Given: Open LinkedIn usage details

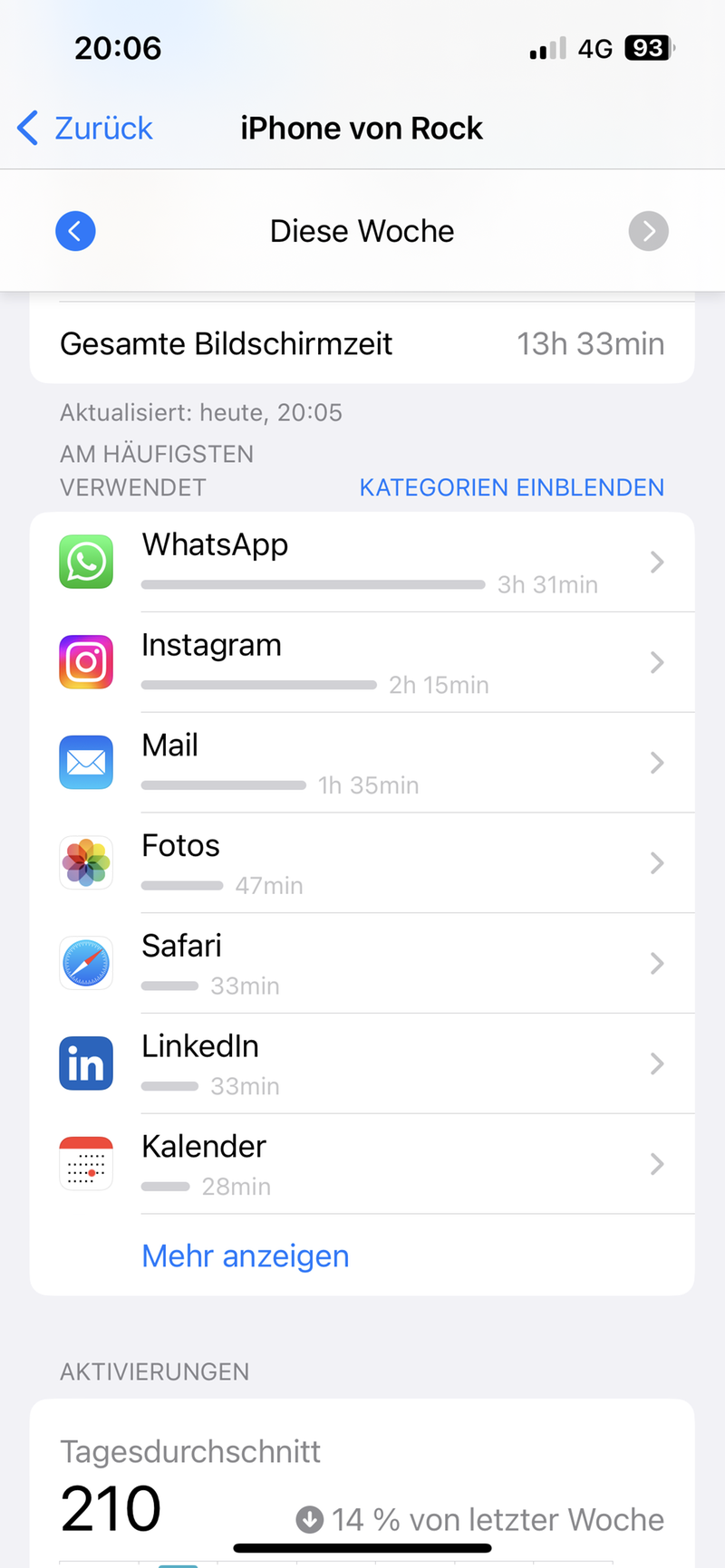Looking at the screenshot, I should 362,1063.
